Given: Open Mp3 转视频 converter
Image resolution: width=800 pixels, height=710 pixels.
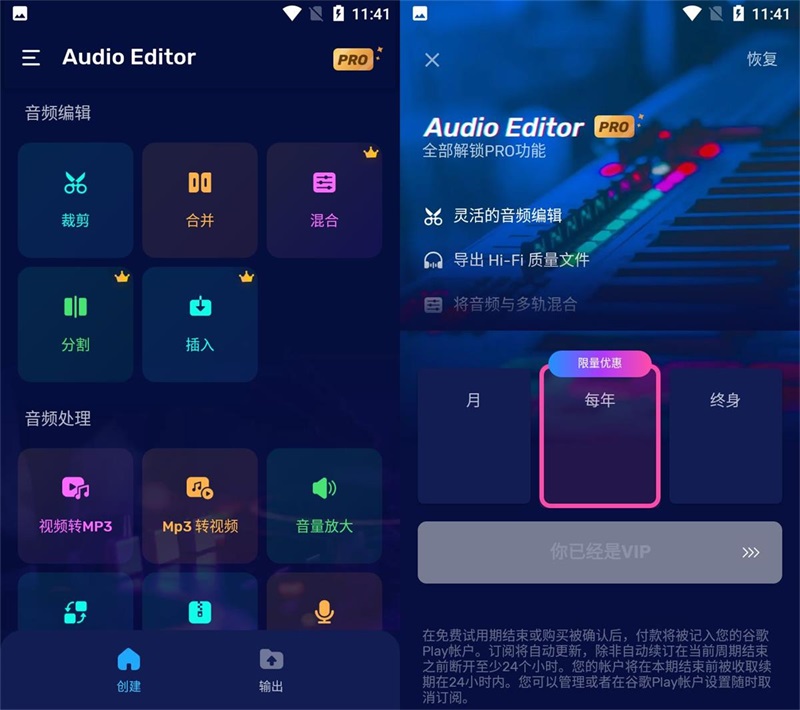Looking at the screenshot, I should [200, 505].
